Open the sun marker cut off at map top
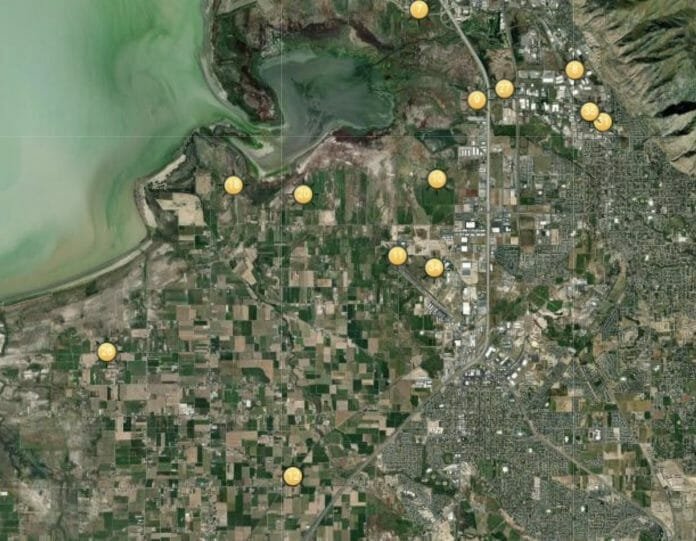The height and width of the screenshot is (541, 696). [419, 9]
